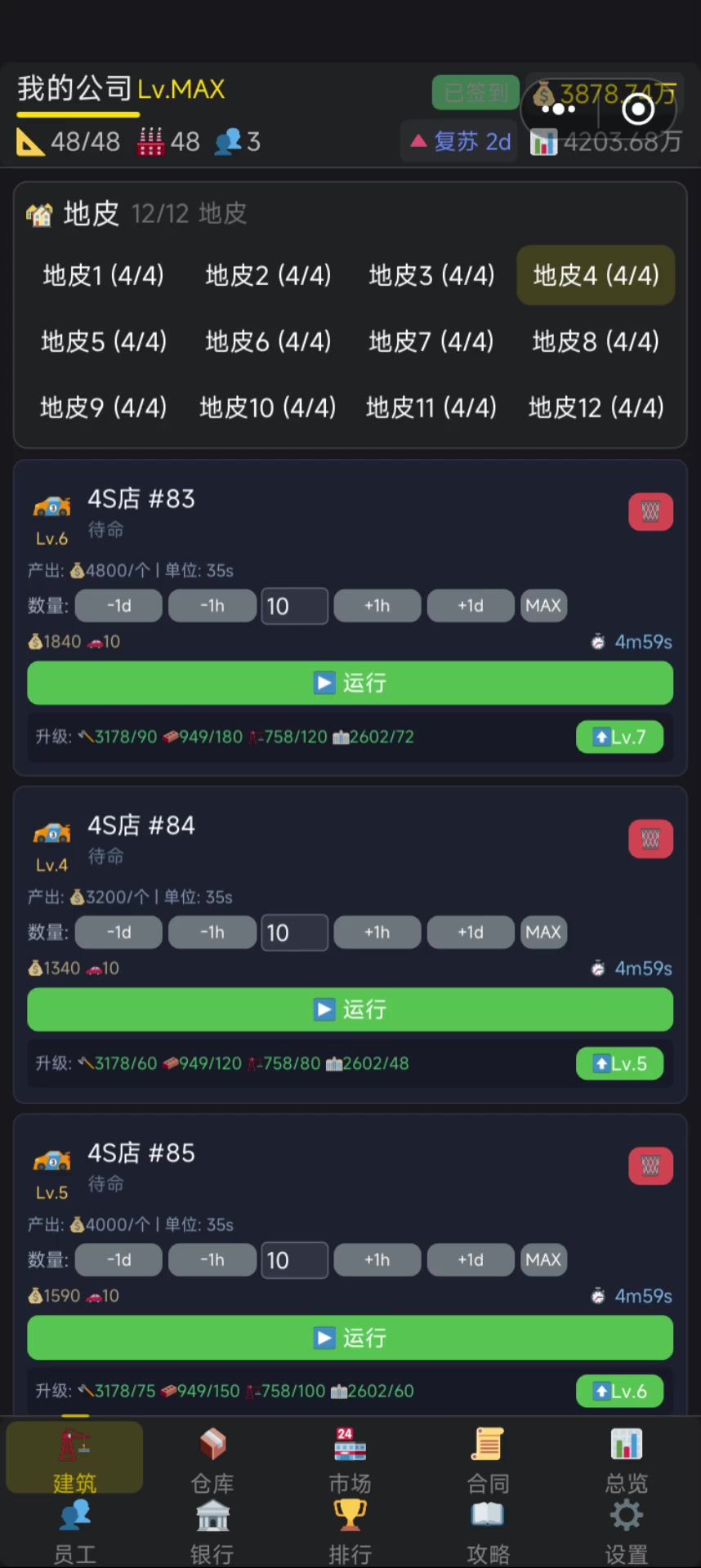
Task: Edit the quantity field for 4S店 #85
Action: click(x=294, y=1260)
